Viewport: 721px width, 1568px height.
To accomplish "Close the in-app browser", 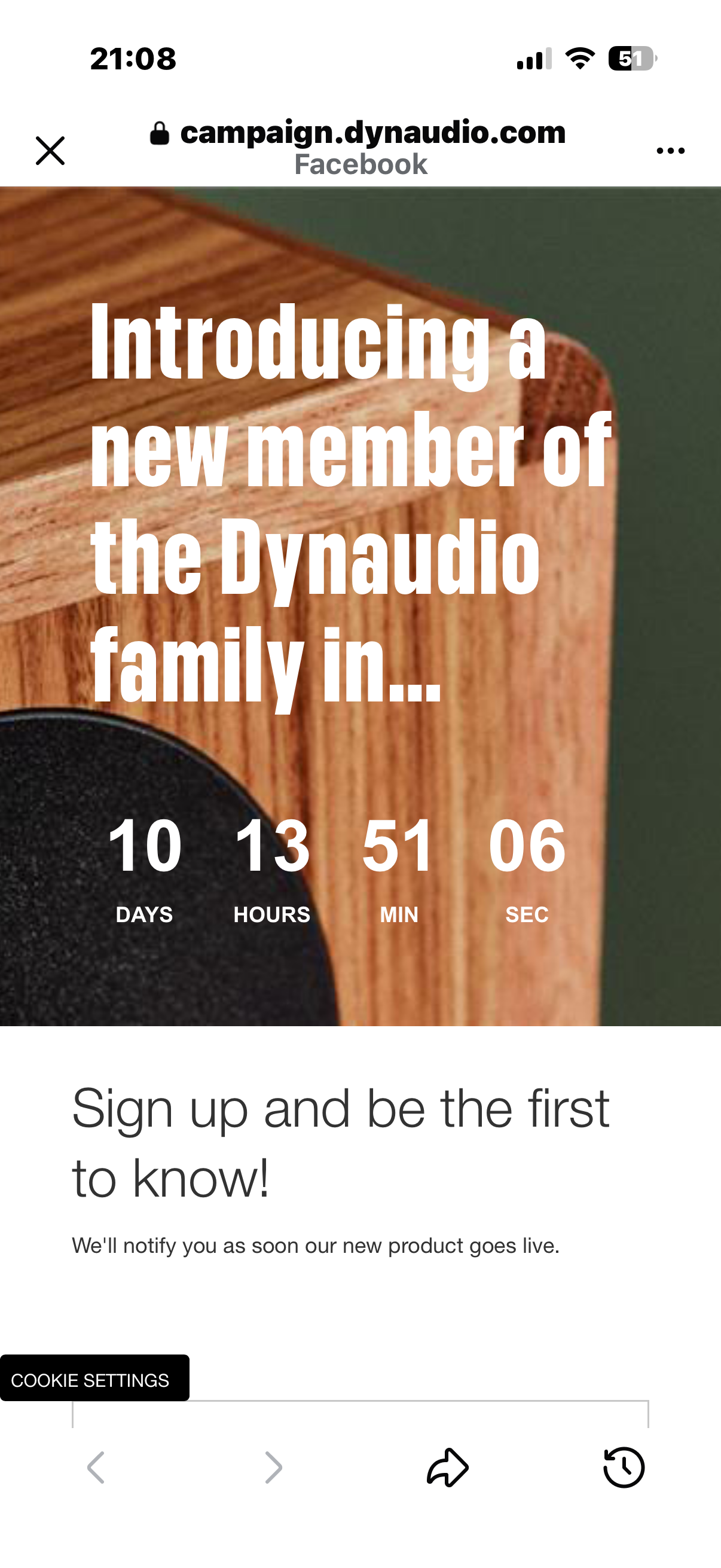I will point(50,150).
